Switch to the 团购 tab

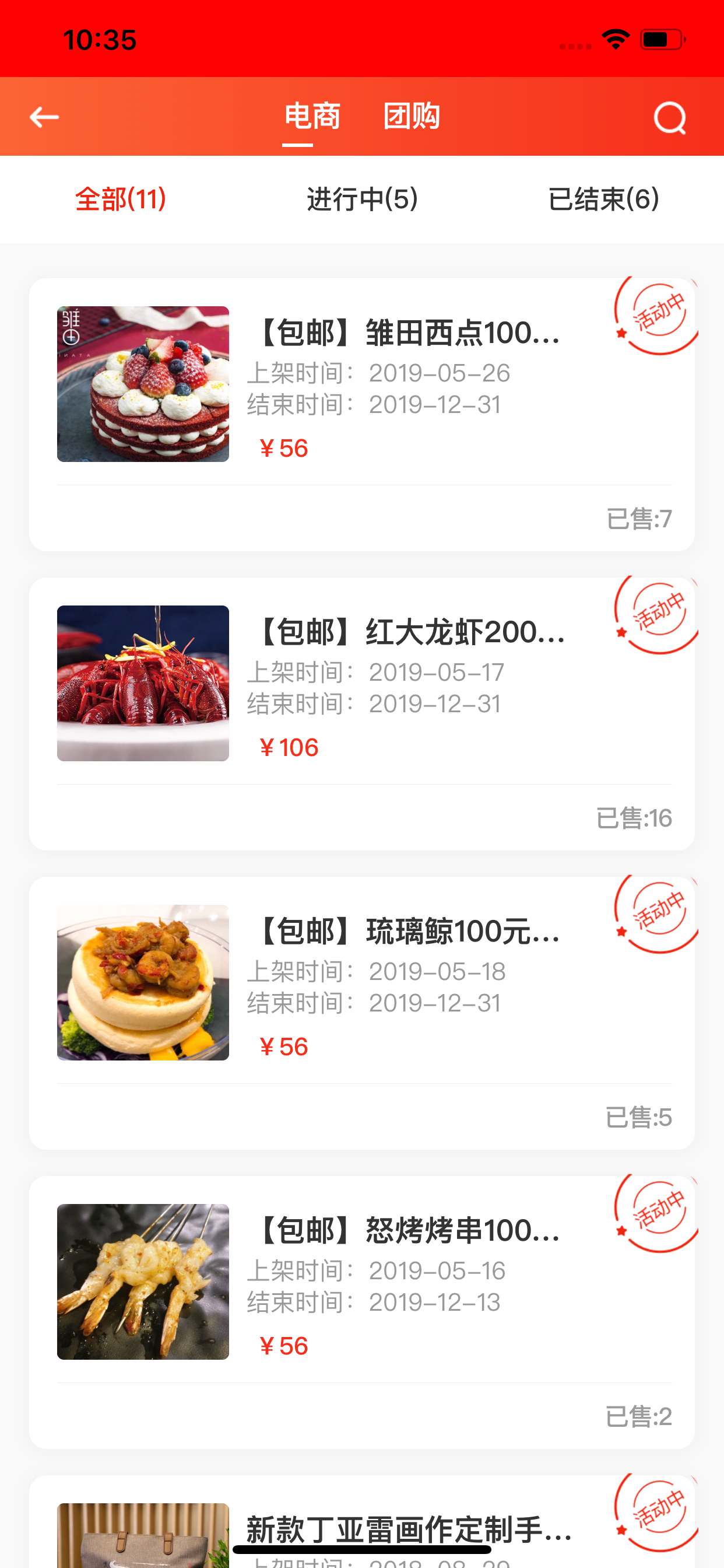[x=412, y=116]
